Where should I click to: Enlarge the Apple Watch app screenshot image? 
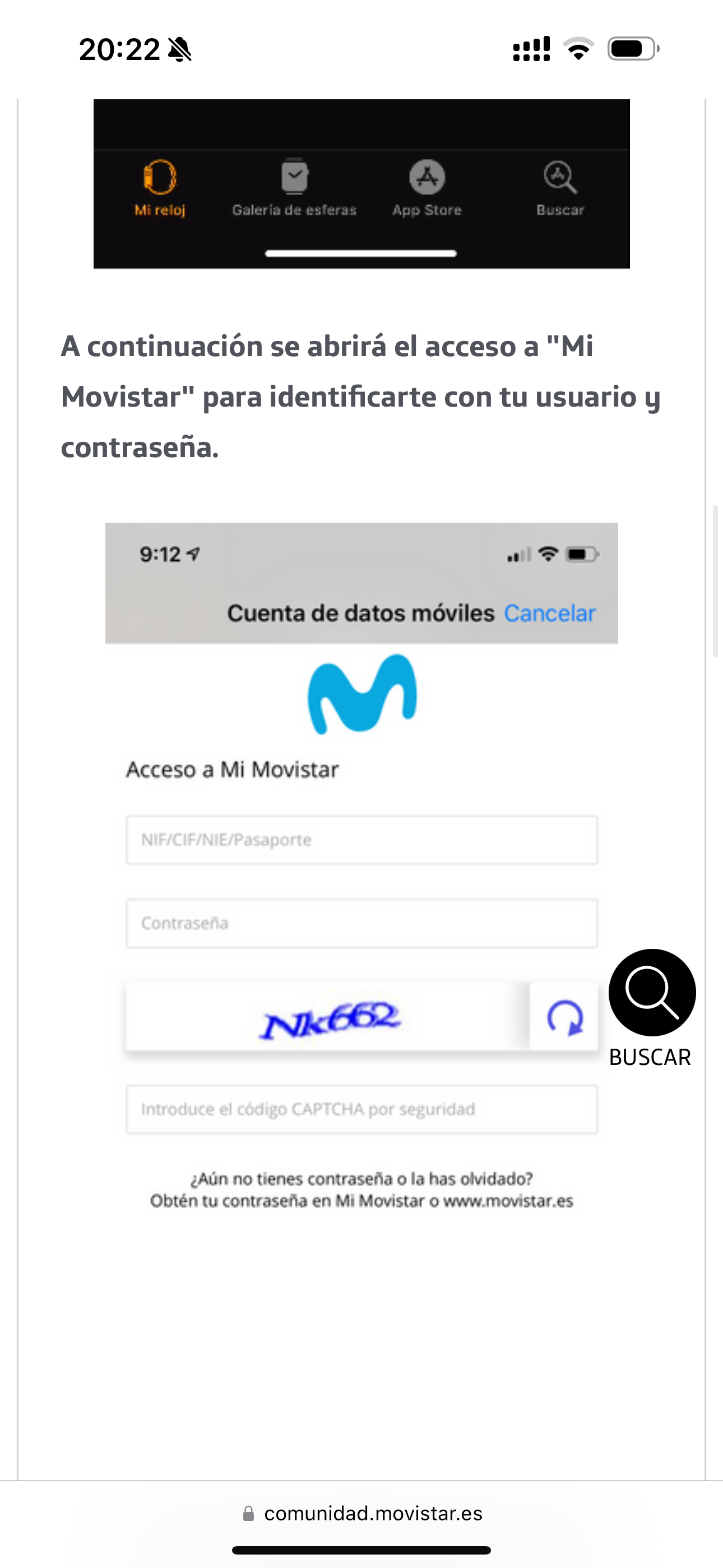click(x=361, y=184)
